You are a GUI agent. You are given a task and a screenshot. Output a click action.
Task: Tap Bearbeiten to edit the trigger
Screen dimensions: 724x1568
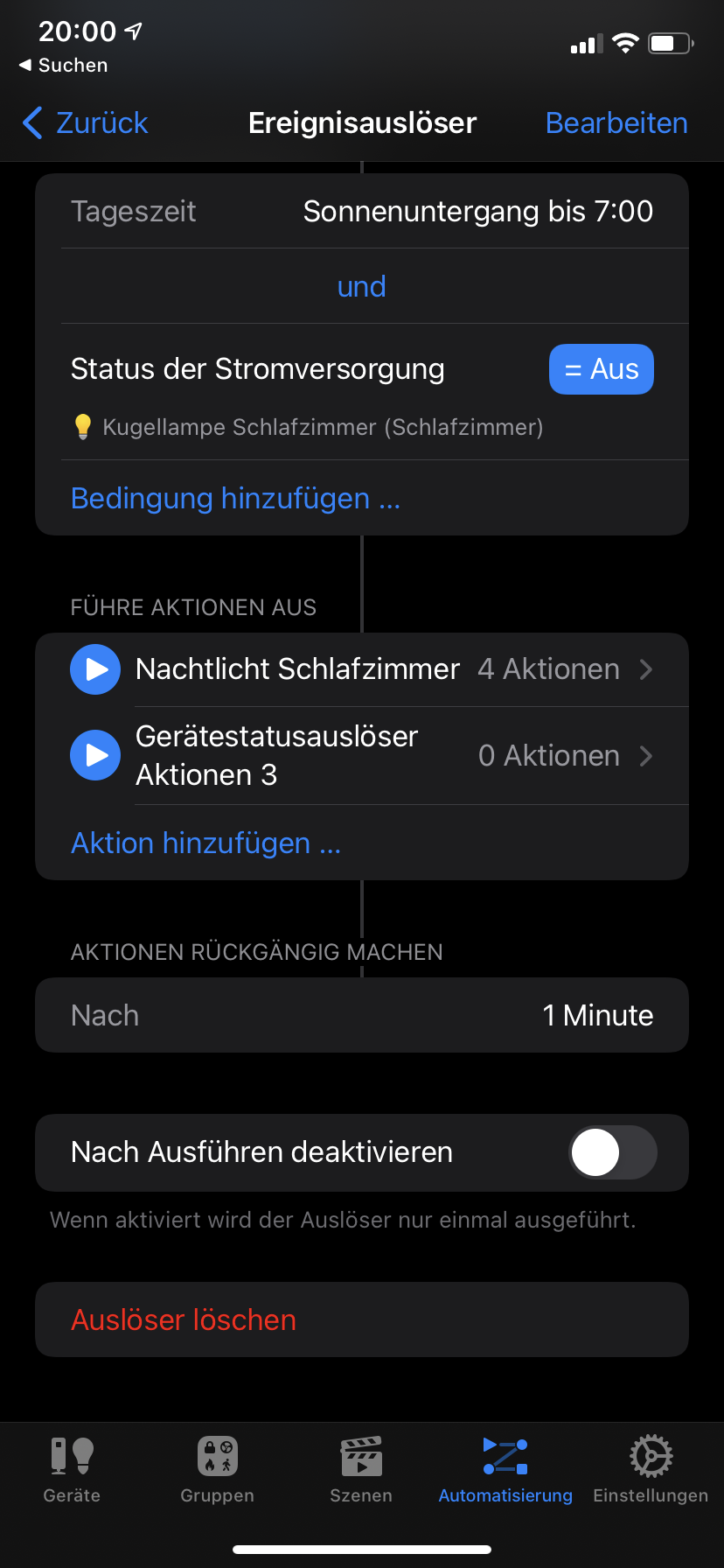[x=616, y=123]
